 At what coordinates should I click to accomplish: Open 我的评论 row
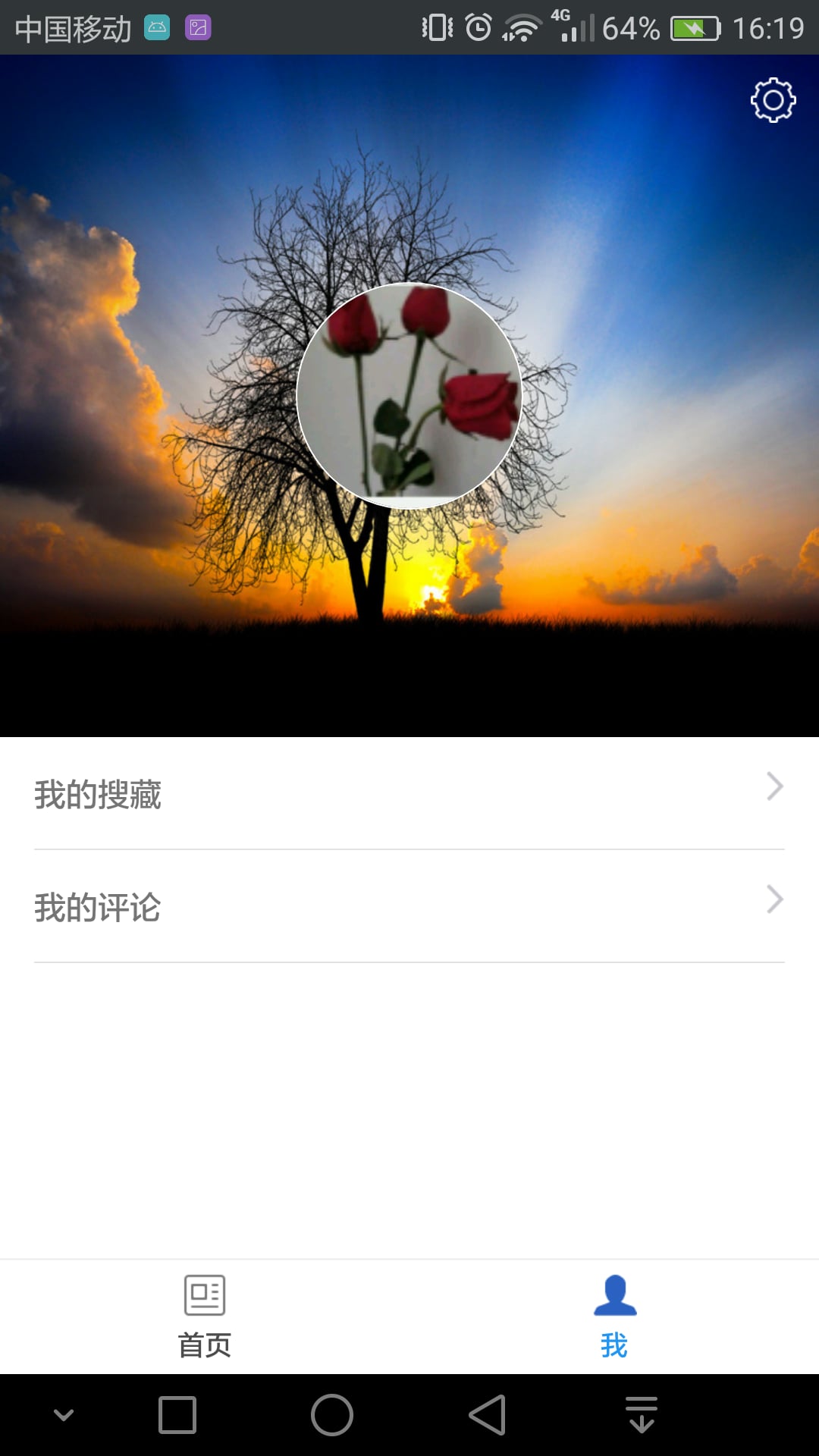click(409, 906)
